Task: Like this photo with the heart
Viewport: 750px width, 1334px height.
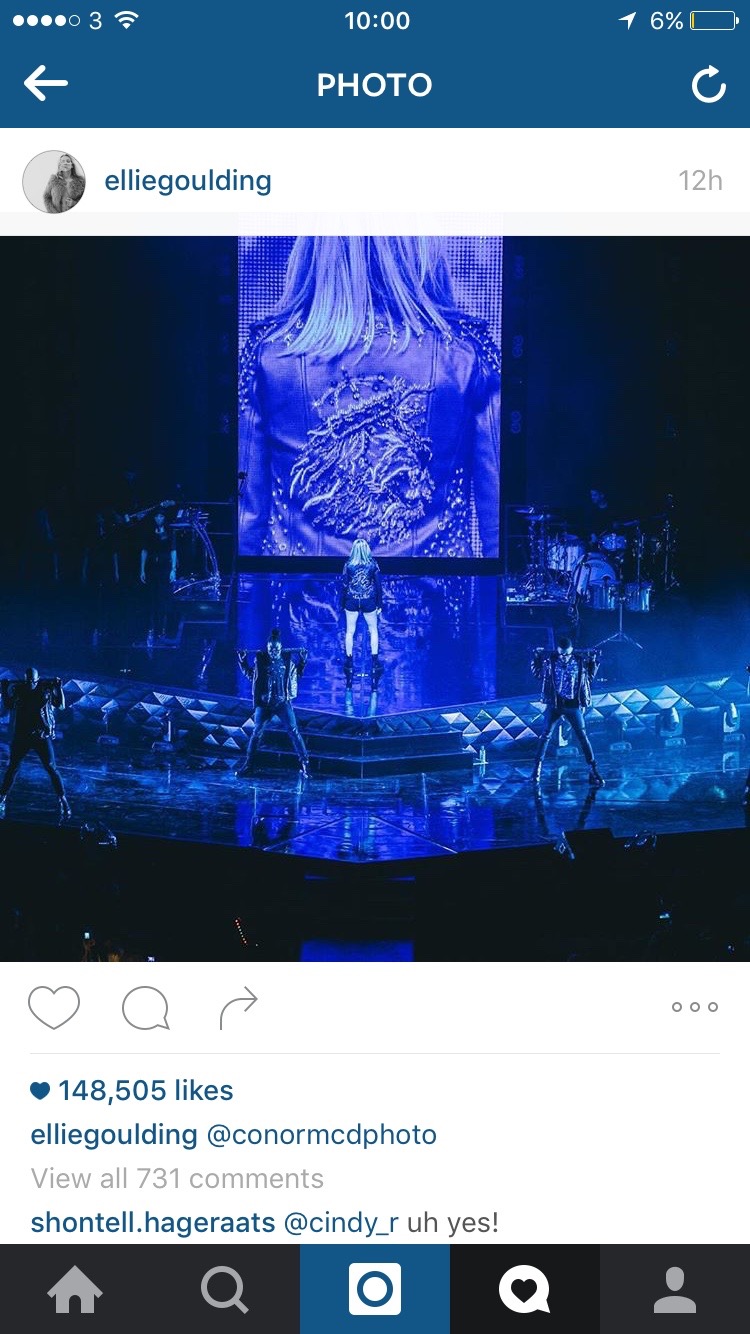Action: (x=53, y=1008)
